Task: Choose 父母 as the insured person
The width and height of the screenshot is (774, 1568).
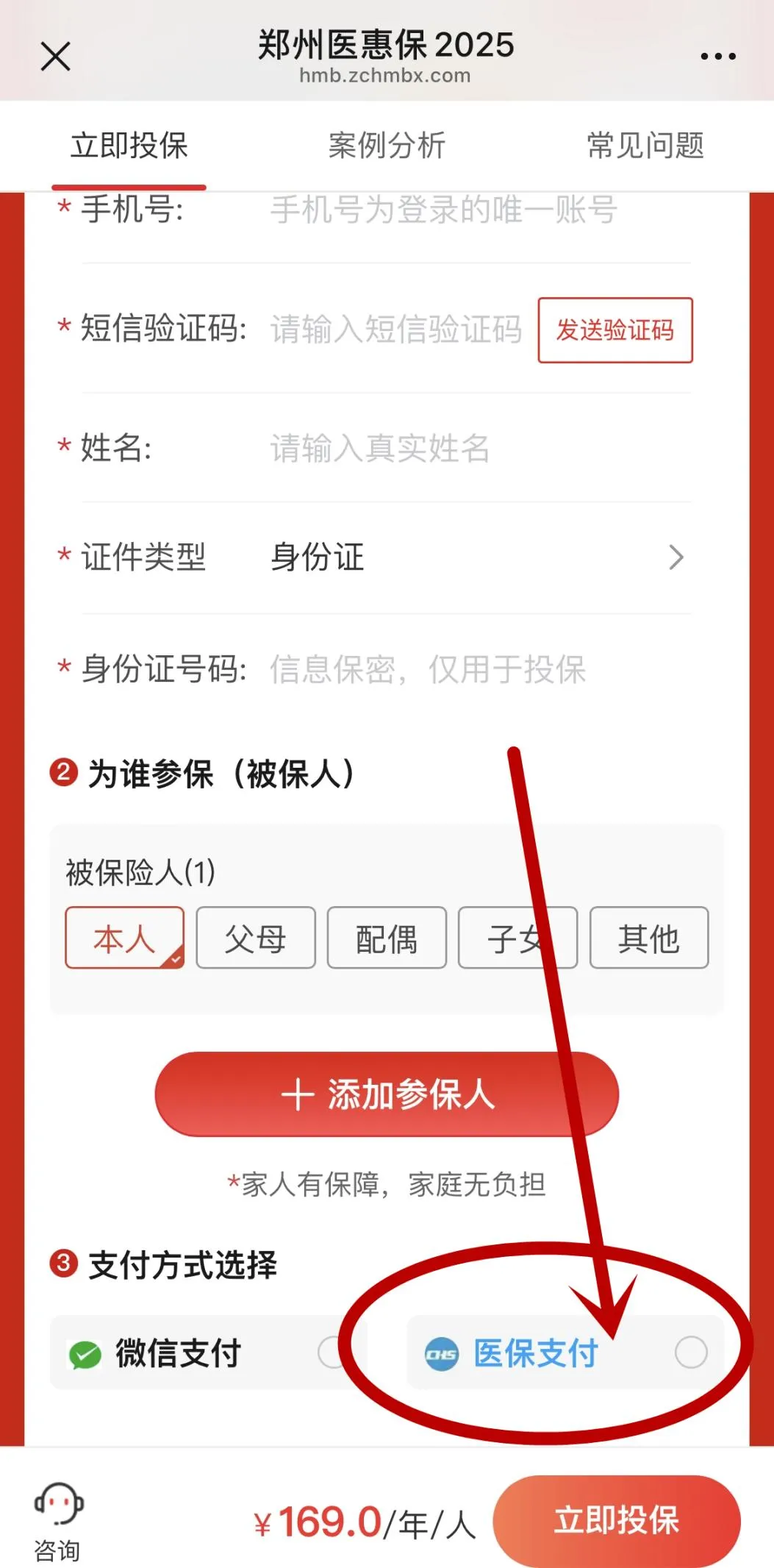Action: [x=256, y=938]
